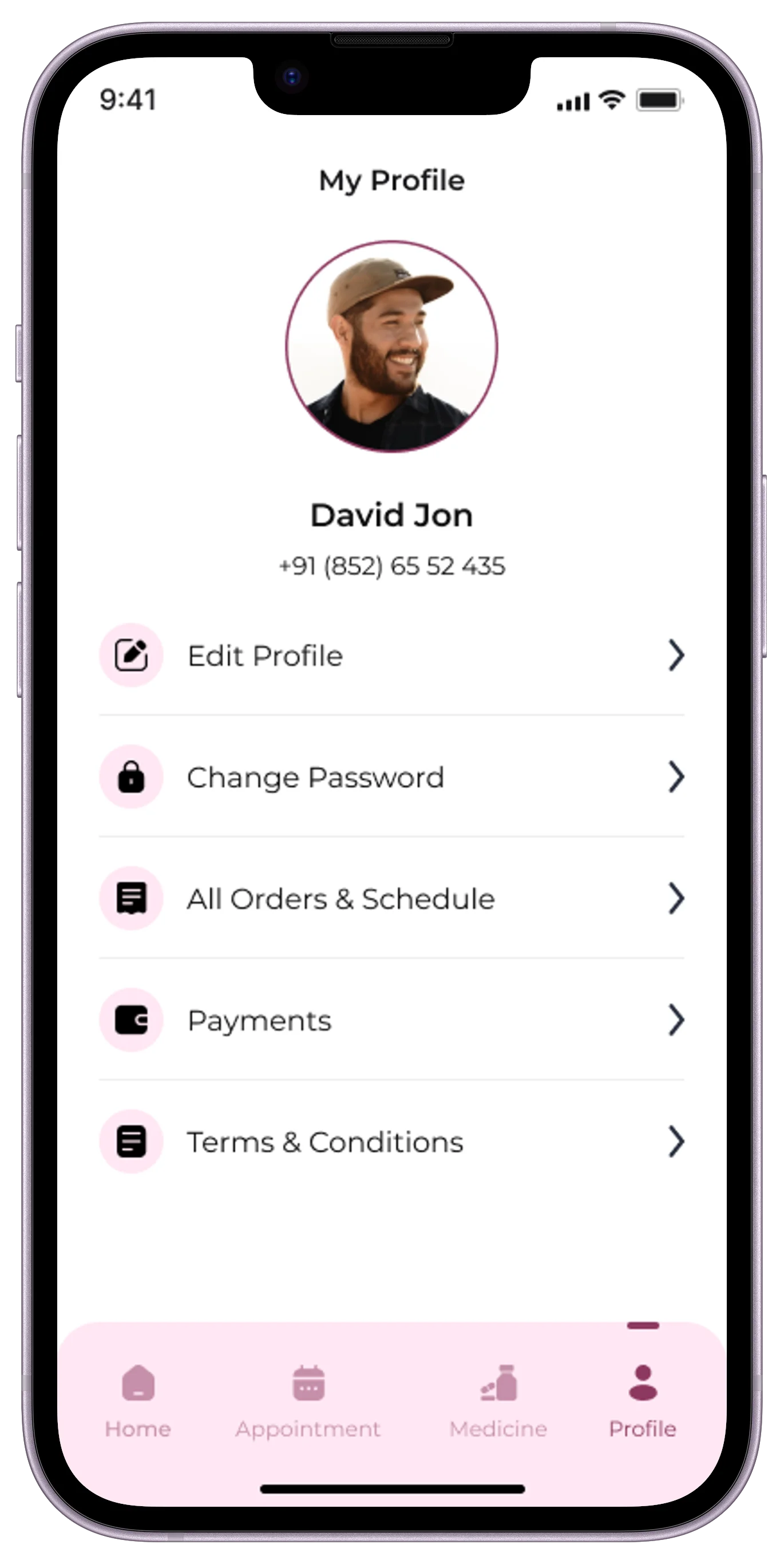Open Edit Profile
The width and height of the screenshot is (784, 1564).
391,655
